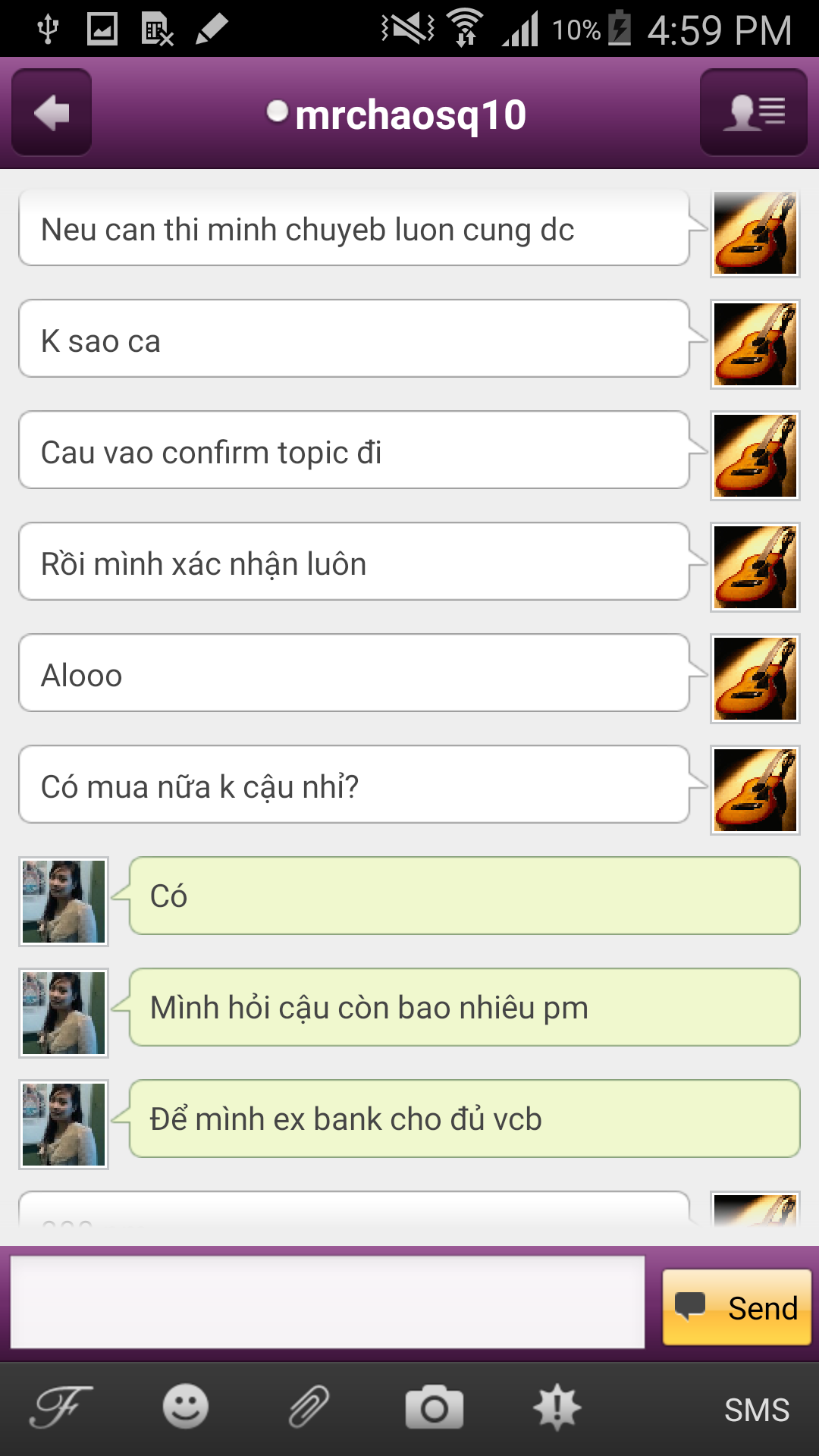
Task: Switch to SMS mode
Action: 756,1410
